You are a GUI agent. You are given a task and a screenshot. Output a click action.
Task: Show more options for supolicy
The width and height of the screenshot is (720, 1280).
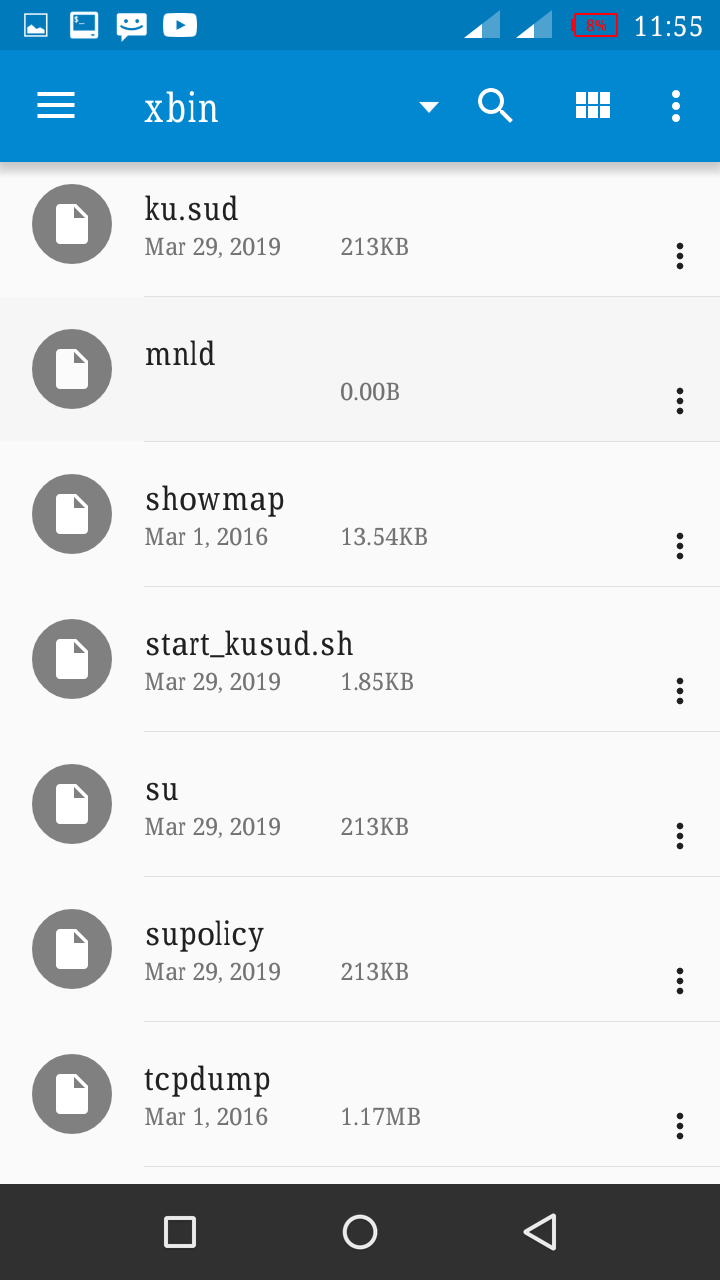[680, 981]
